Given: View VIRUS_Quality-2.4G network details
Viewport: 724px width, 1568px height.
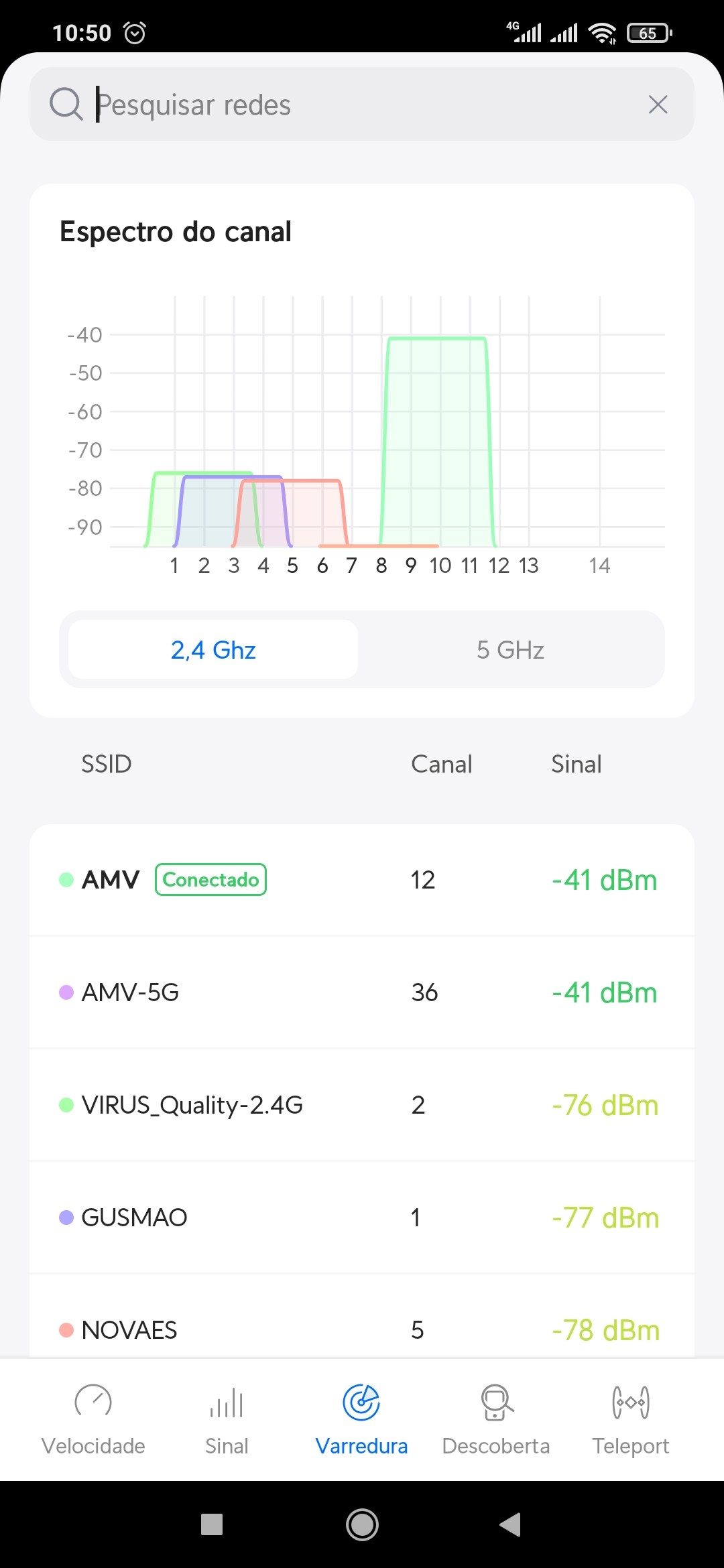Looking at the screenshot, I should coord(362,1105).
